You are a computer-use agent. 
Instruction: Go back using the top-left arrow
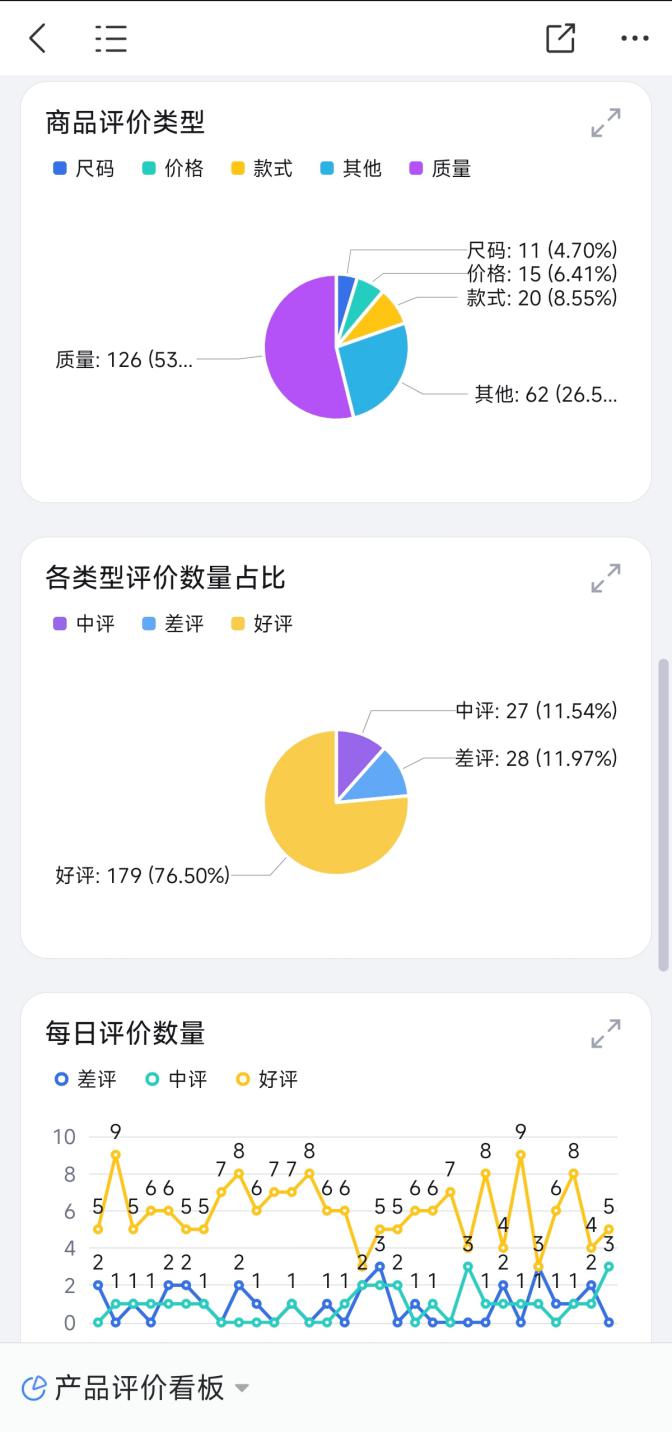[x=38, y=39]
